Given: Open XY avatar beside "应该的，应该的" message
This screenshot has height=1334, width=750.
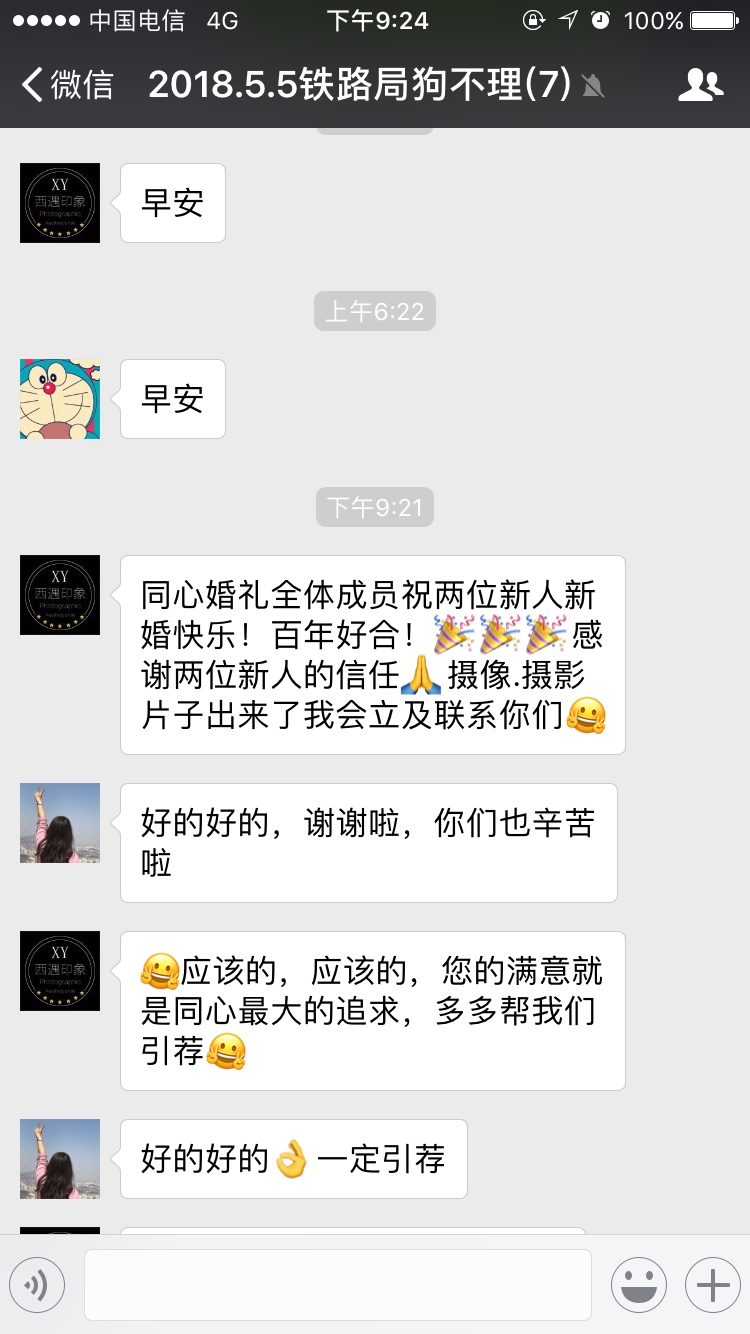Looking at the screenshot, I should pos(60,971).
